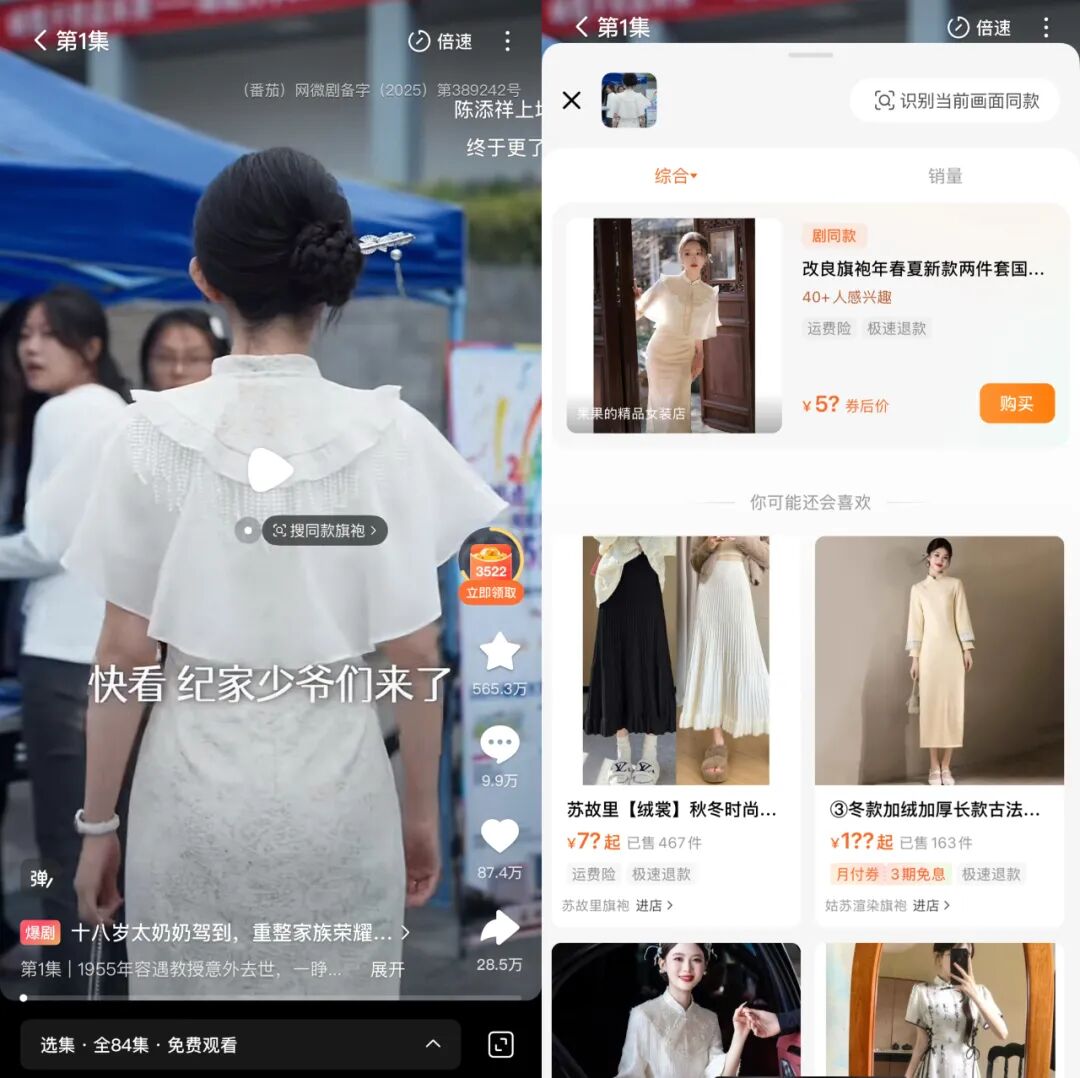This screenshot has width=1080, height=1078.
Task: Open drama page 十八岁太奶奶驾到
Action: coord(230,933)
